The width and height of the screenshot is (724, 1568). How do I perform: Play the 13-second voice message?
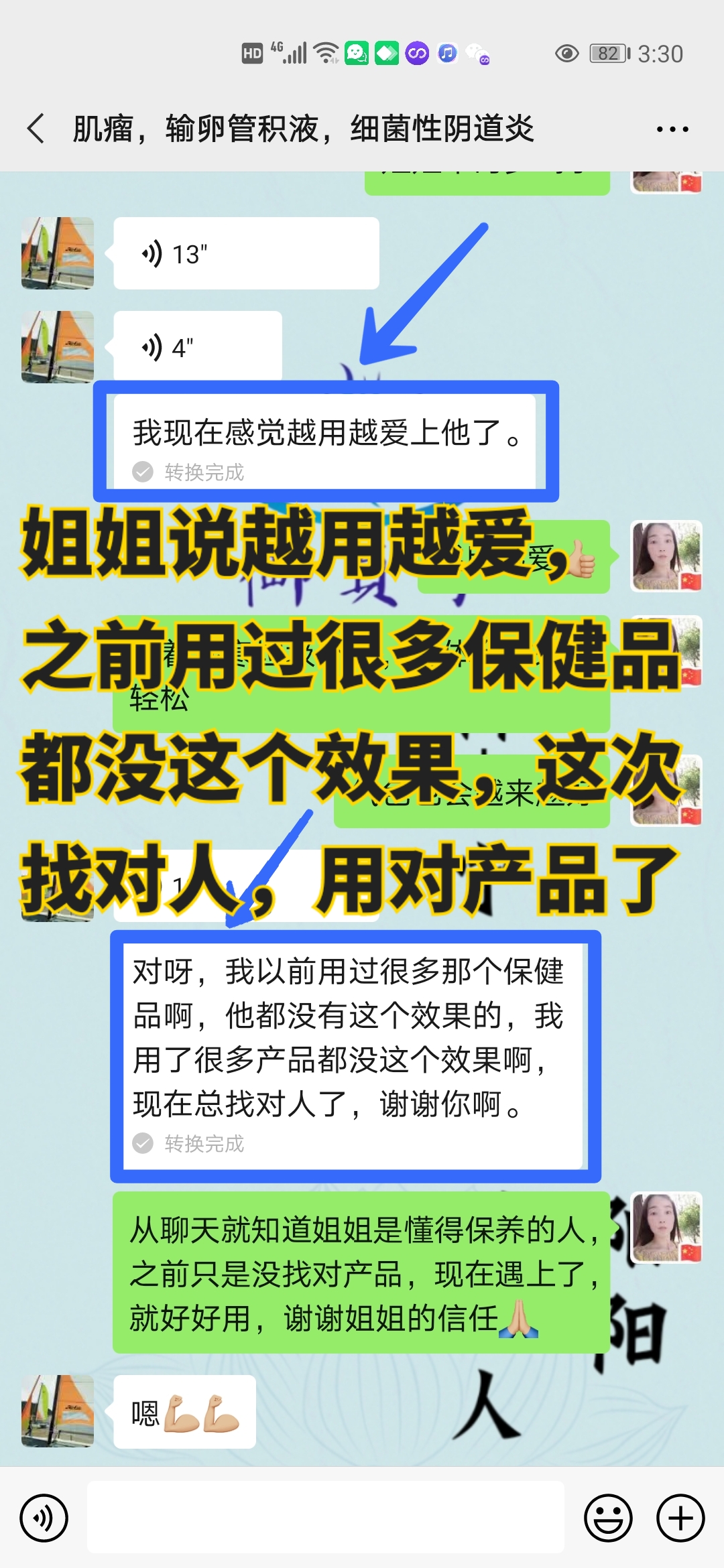tap(245, 254)
